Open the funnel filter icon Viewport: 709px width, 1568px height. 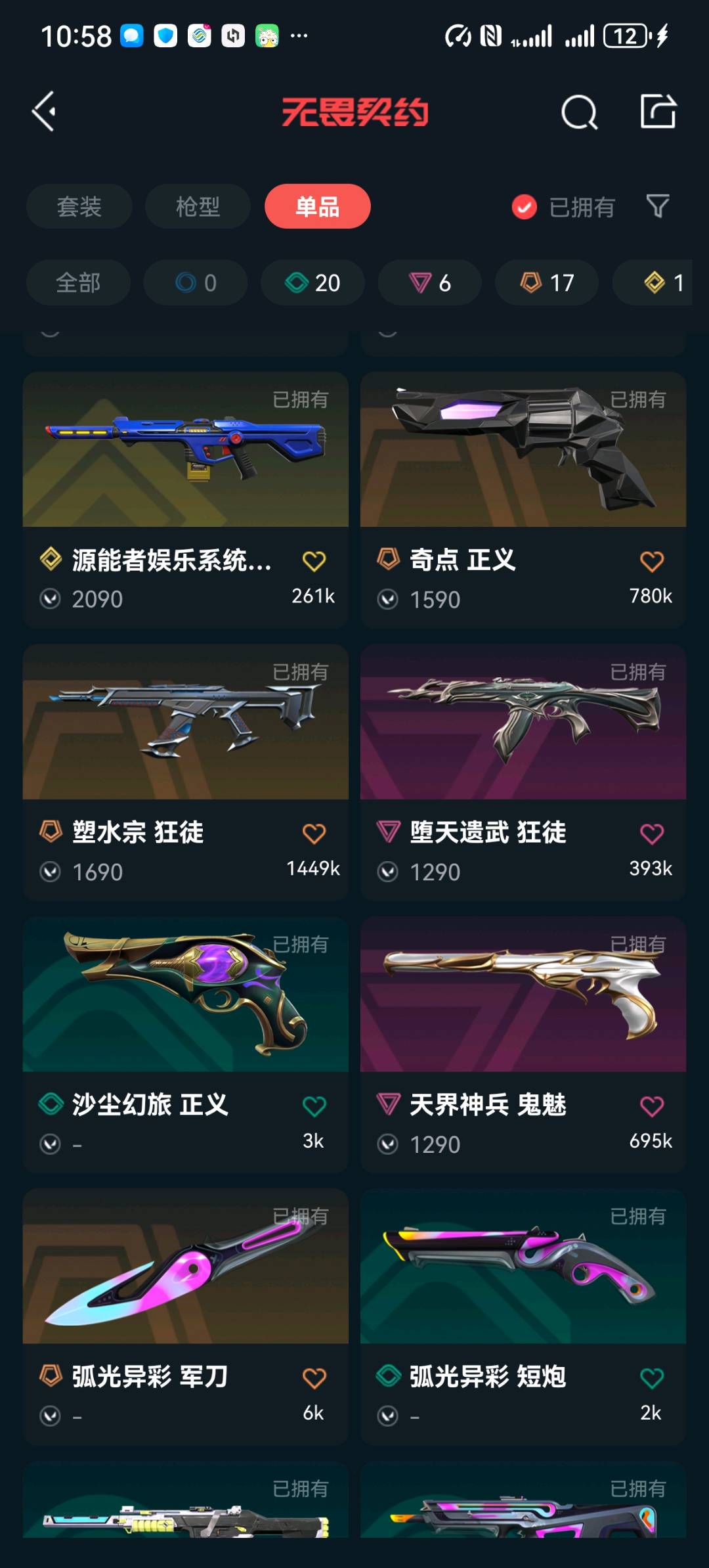658,206
